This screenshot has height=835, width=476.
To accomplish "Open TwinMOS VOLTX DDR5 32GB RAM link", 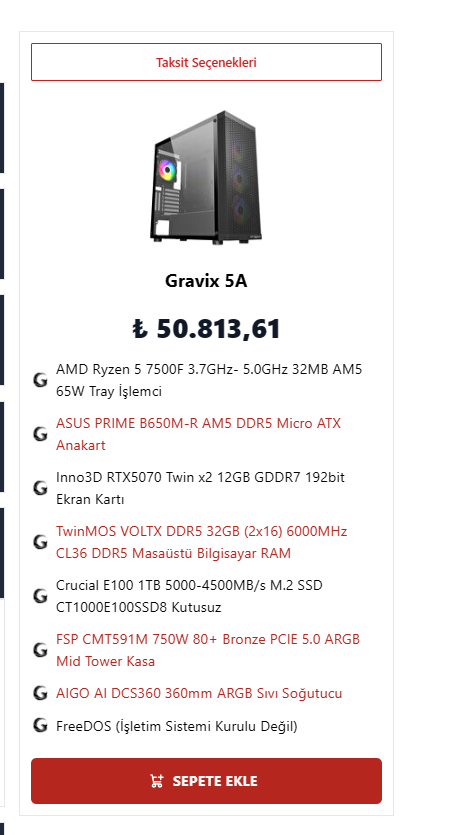I will point(202,542).
